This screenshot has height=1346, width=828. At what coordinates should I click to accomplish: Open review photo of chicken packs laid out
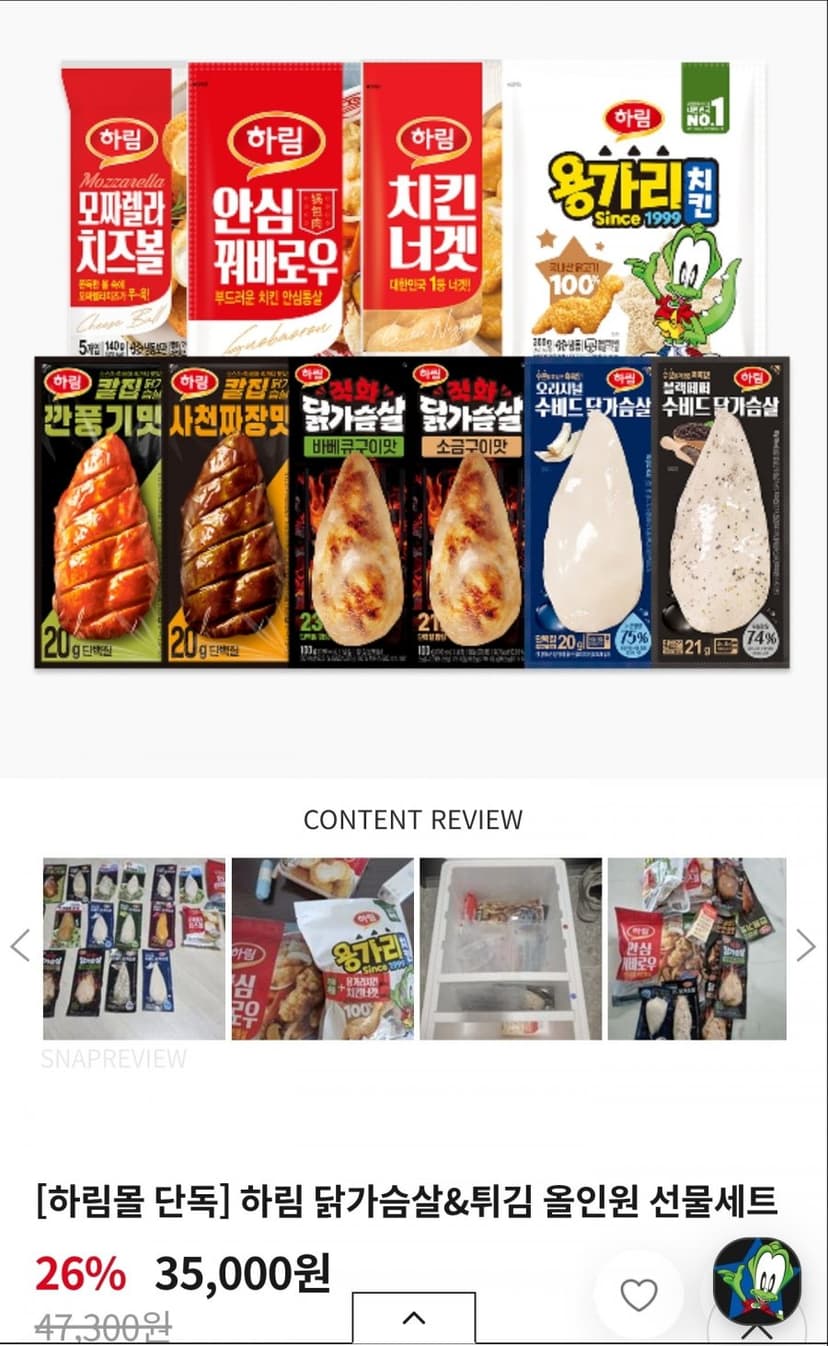pos(134,948)
